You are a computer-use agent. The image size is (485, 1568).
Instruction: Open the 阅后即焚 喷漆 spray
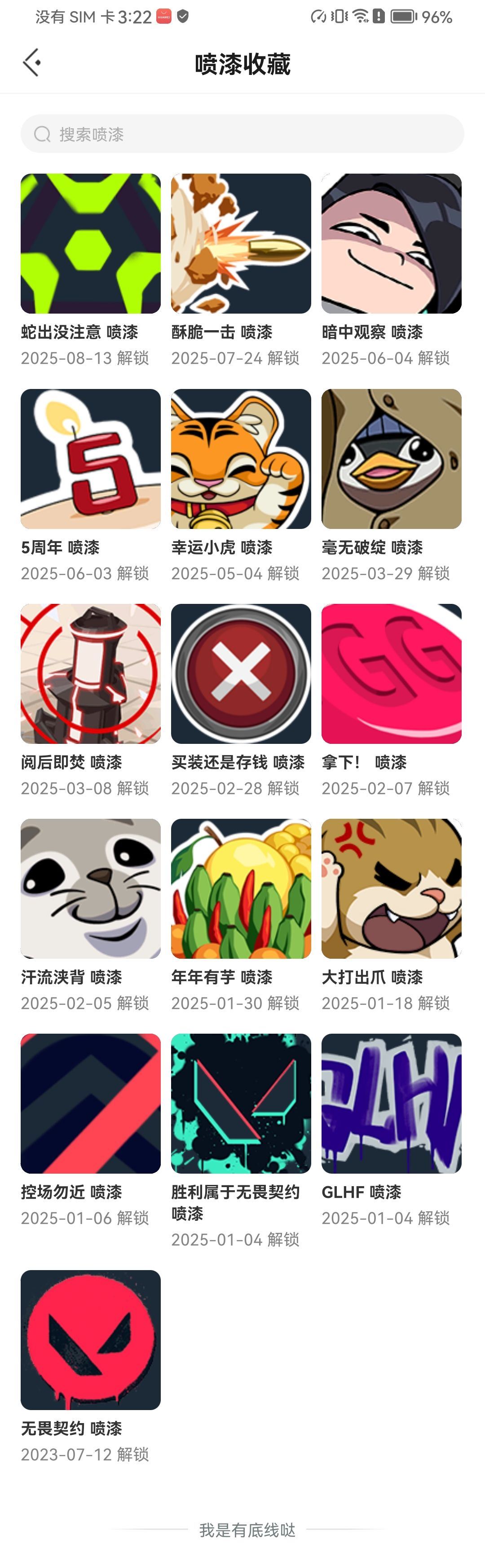click(91, 674)
